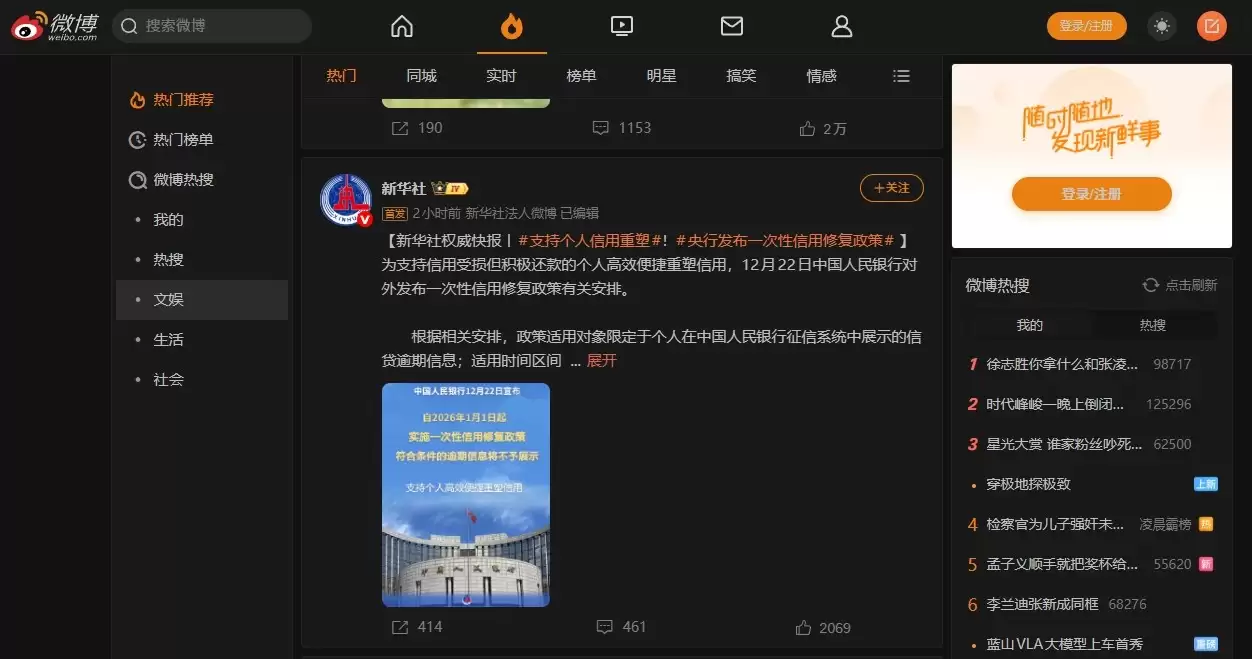
Task: Follow 新华社 with the 关注 button
Action: click(891, 188)
